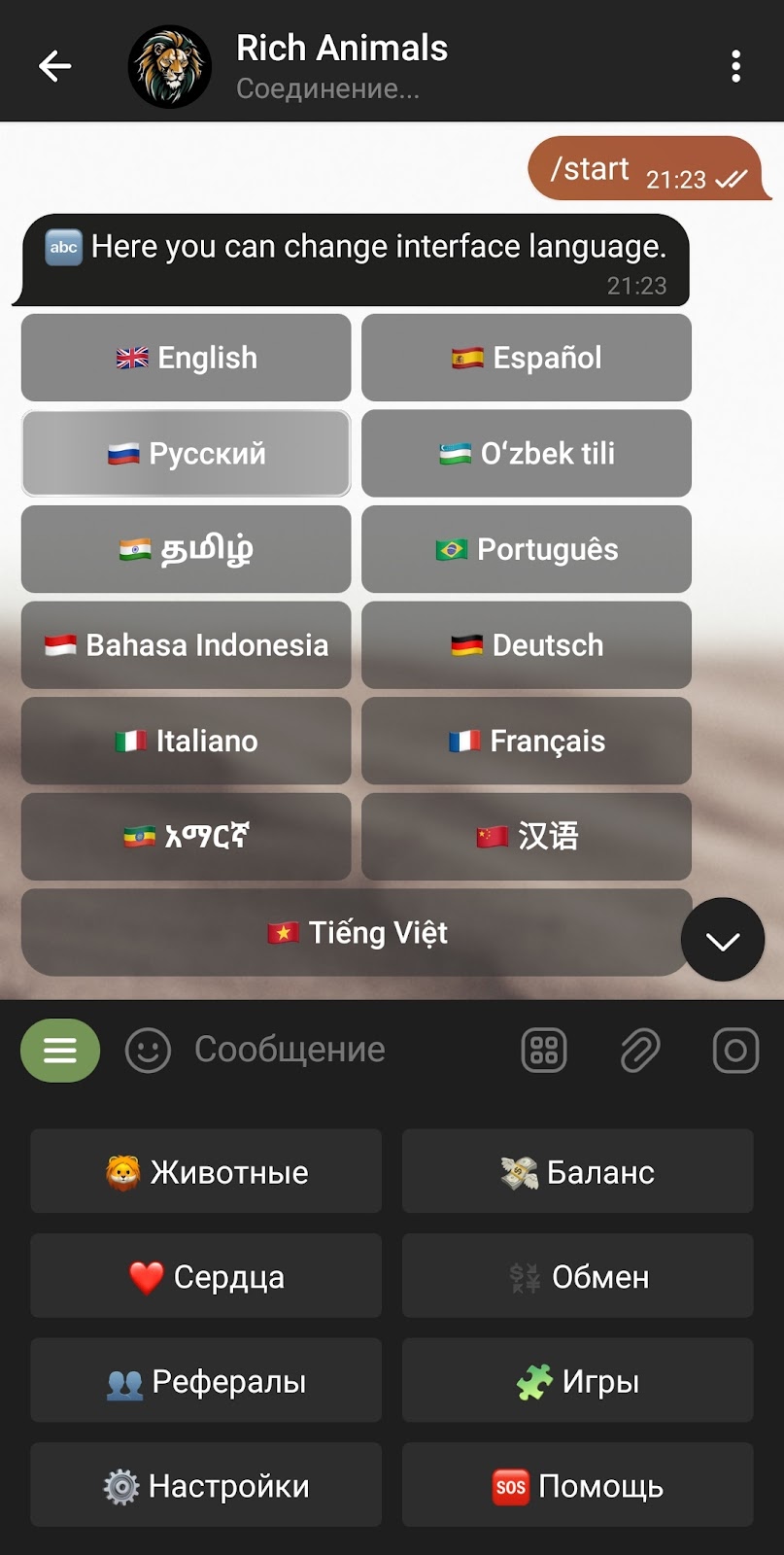
Task: Open the green bot menu button
Action: 60,1051
